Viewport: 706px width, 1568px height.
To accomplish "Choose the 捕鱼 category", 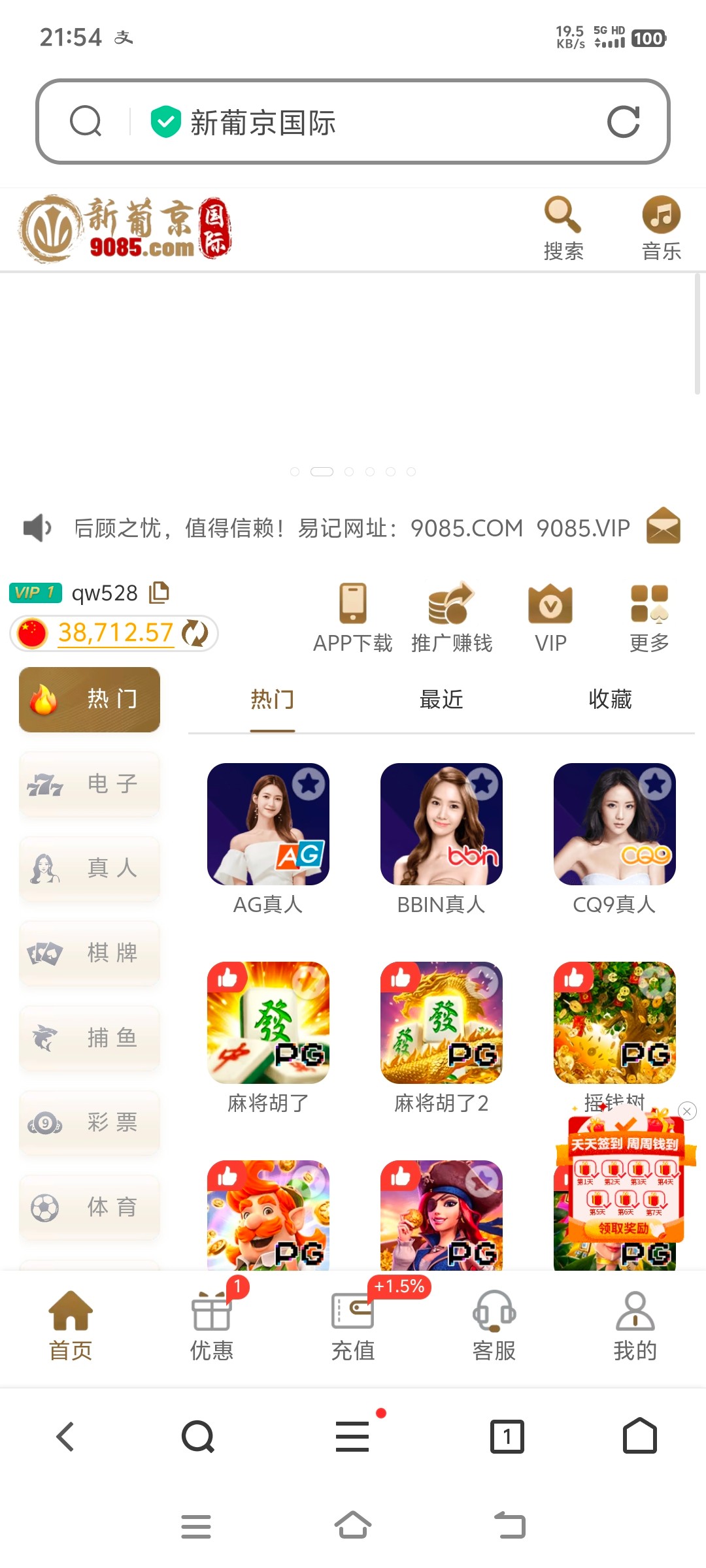I will (x=90, y=1037).
